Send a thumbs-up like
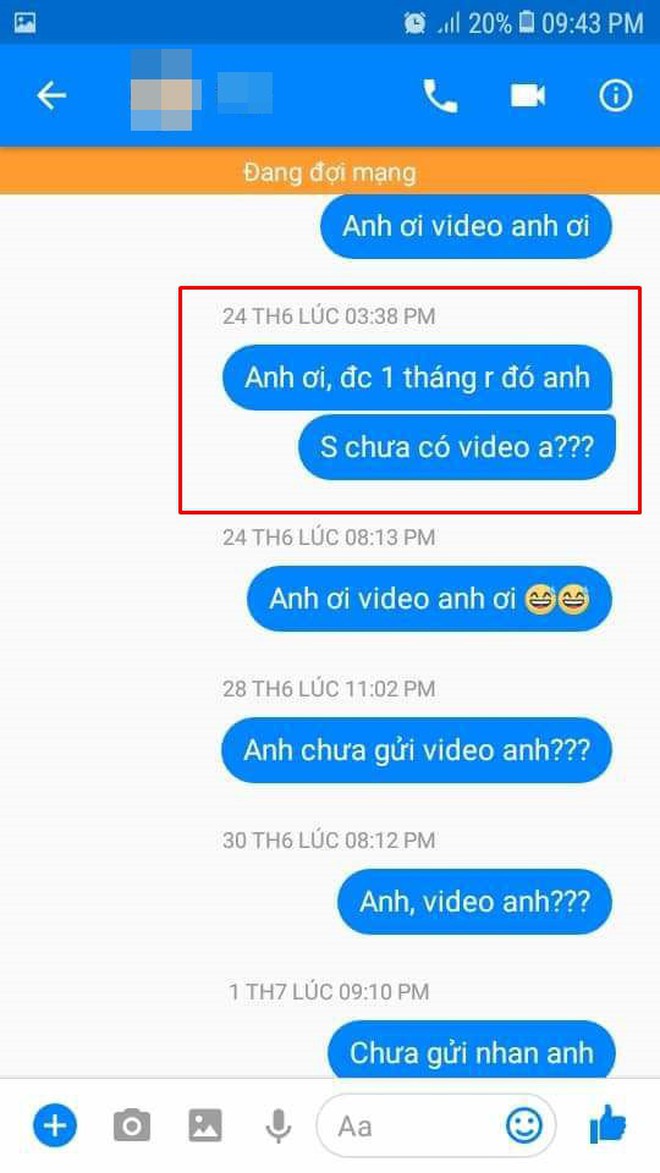The width and height of the screenshot is (660, 1173). click(607, 1126)
